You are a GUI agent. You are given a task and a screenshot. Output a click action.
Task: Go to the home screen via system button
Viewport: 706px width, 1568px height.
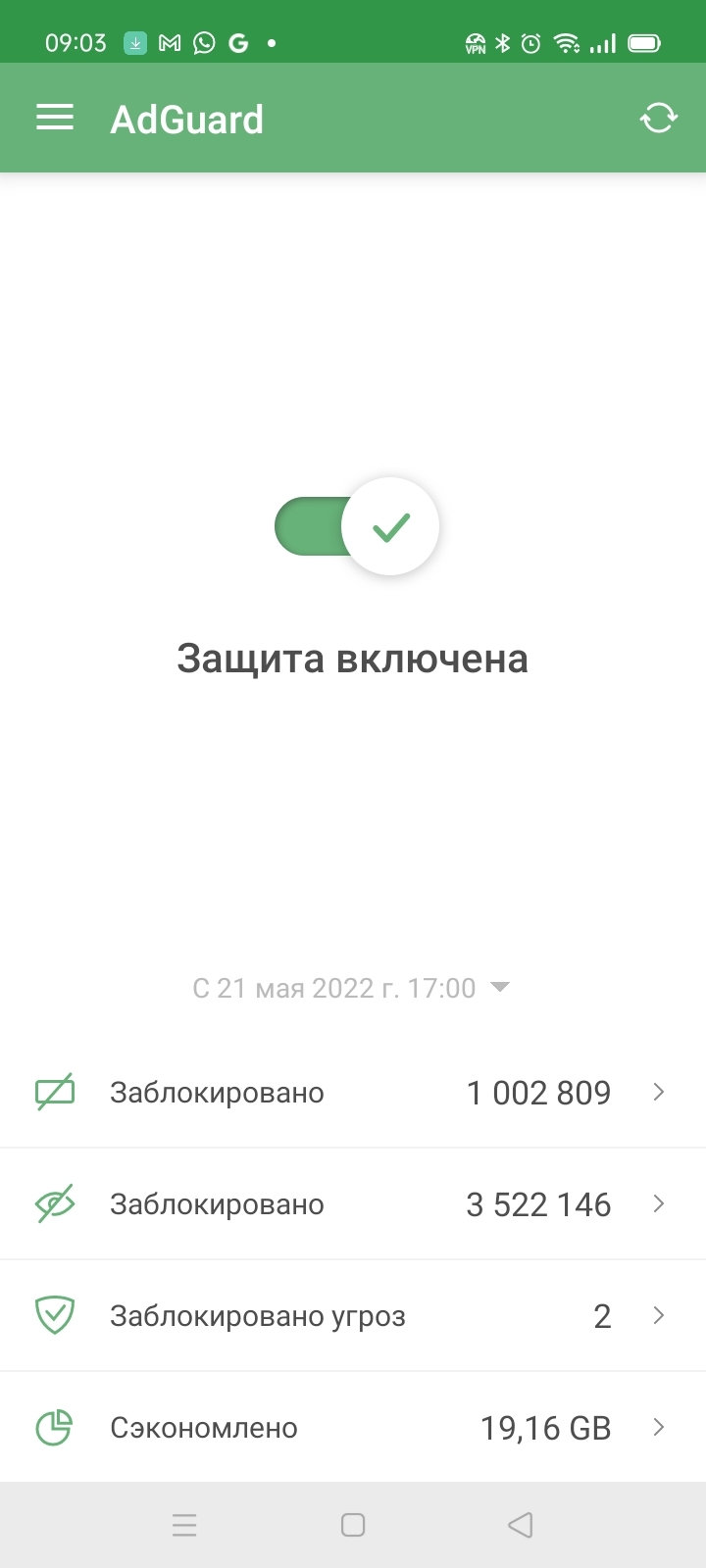[353, 1525]
